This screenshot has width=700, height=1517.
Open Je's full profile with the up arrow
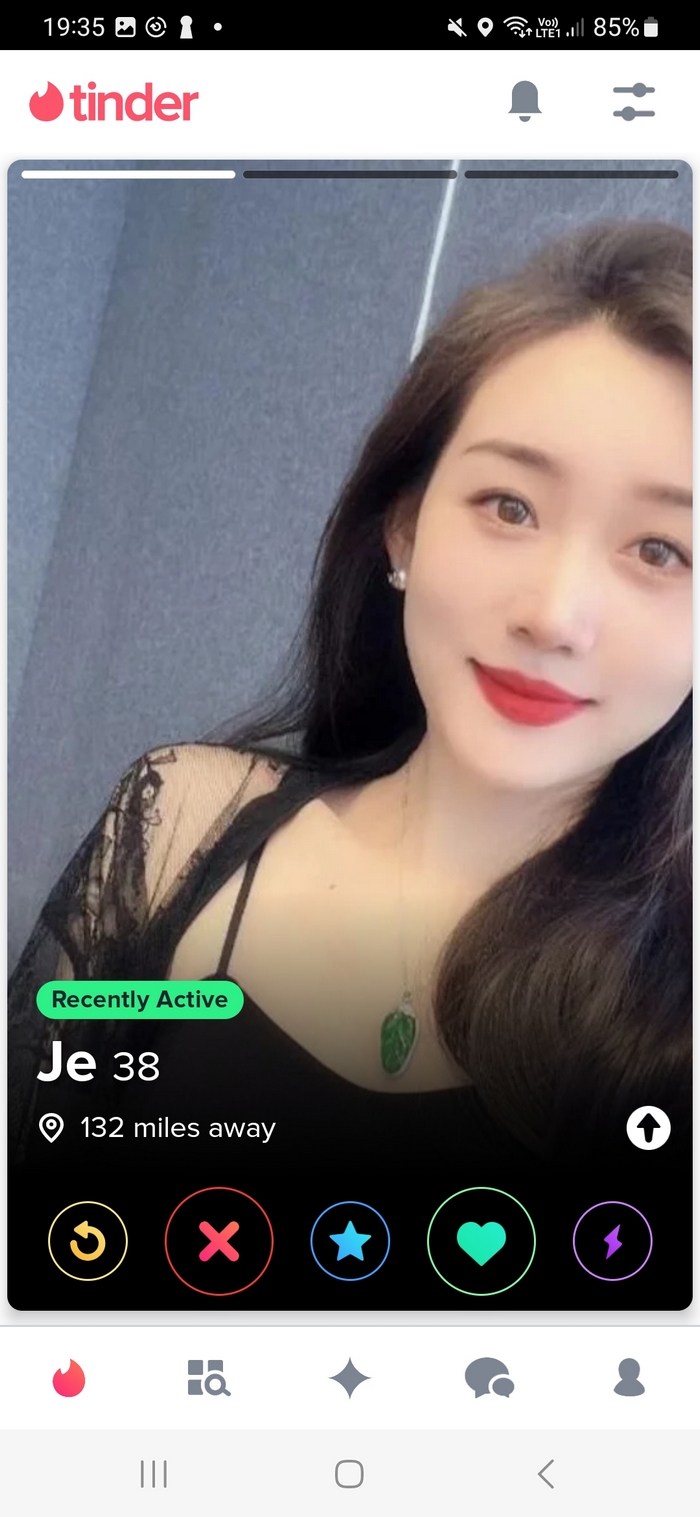pyautogui.click(x=648, y=1129)
